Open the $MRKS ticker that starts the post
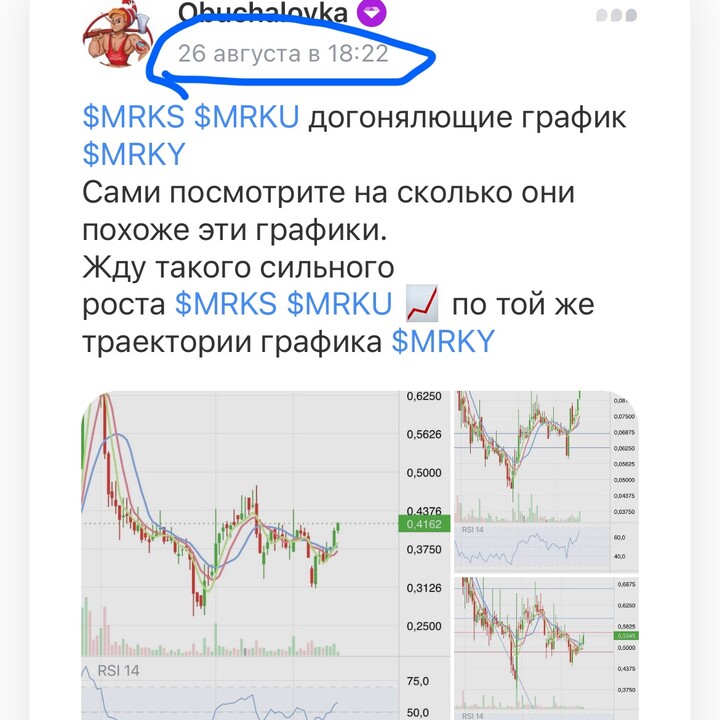720x720 pixels. (133, 117)
